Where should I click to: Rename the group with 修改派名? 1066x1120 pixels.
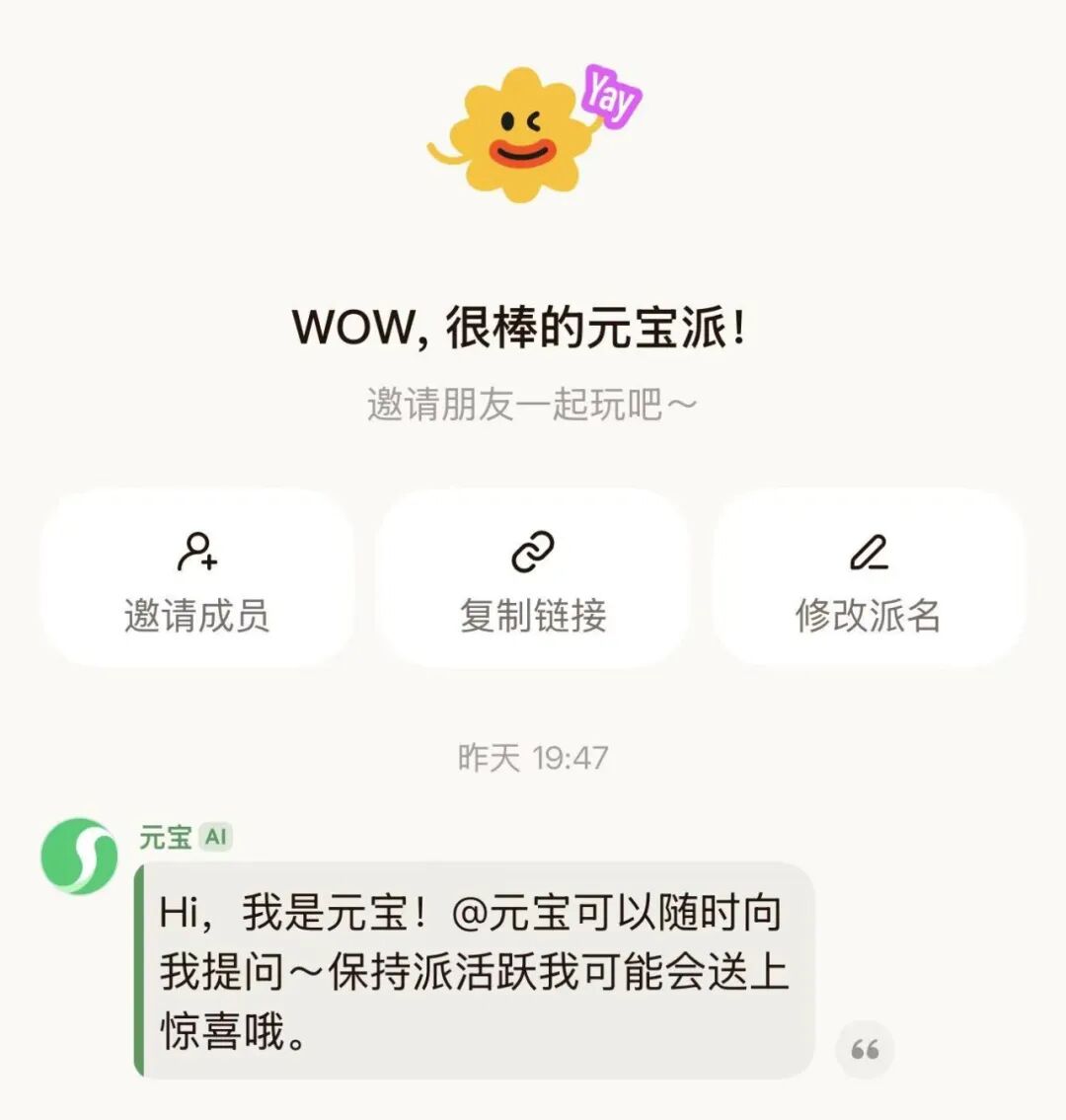click(869, 579)
